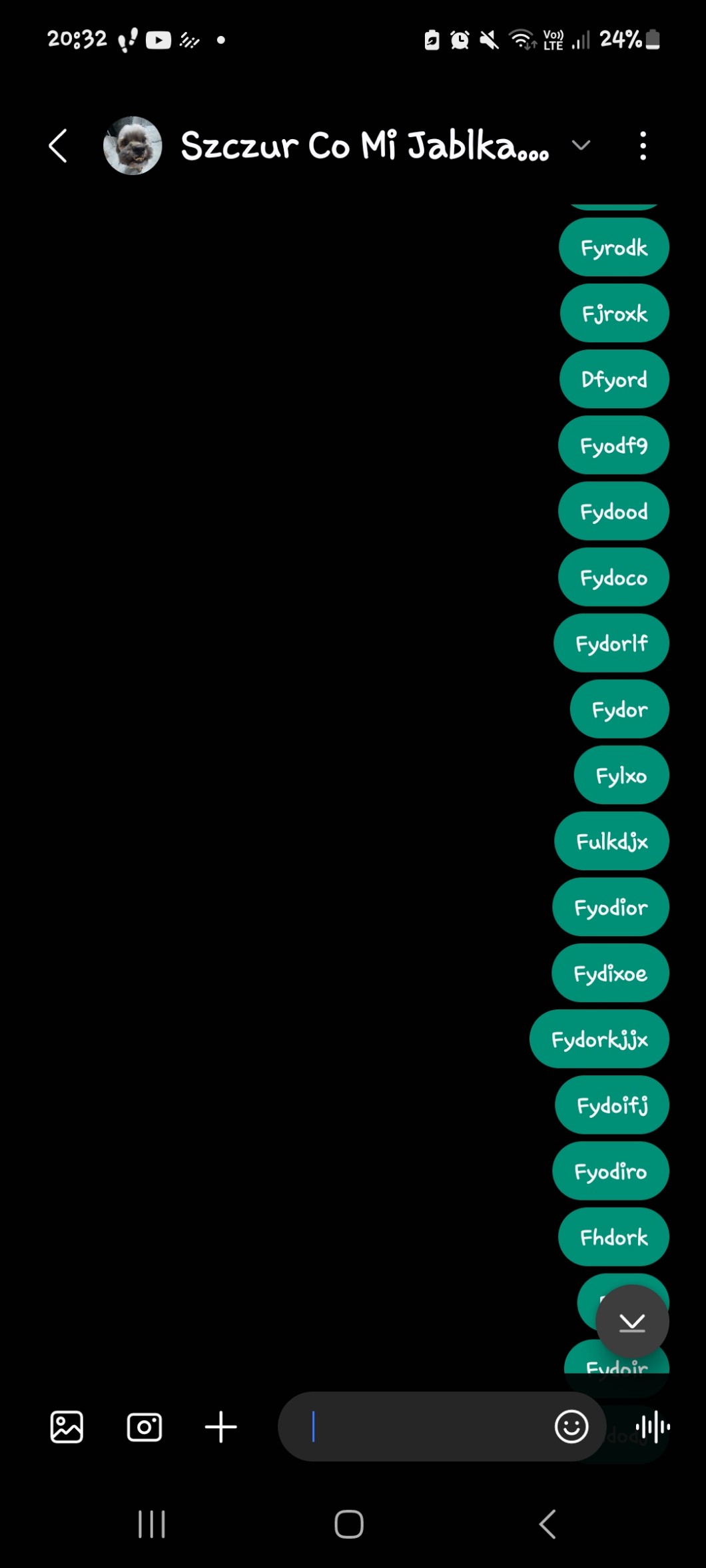The width and height of the screenshot is (706, 1568).
Task: Tap the system home button
Action: pyautogui.click(x=349, y=1524)
